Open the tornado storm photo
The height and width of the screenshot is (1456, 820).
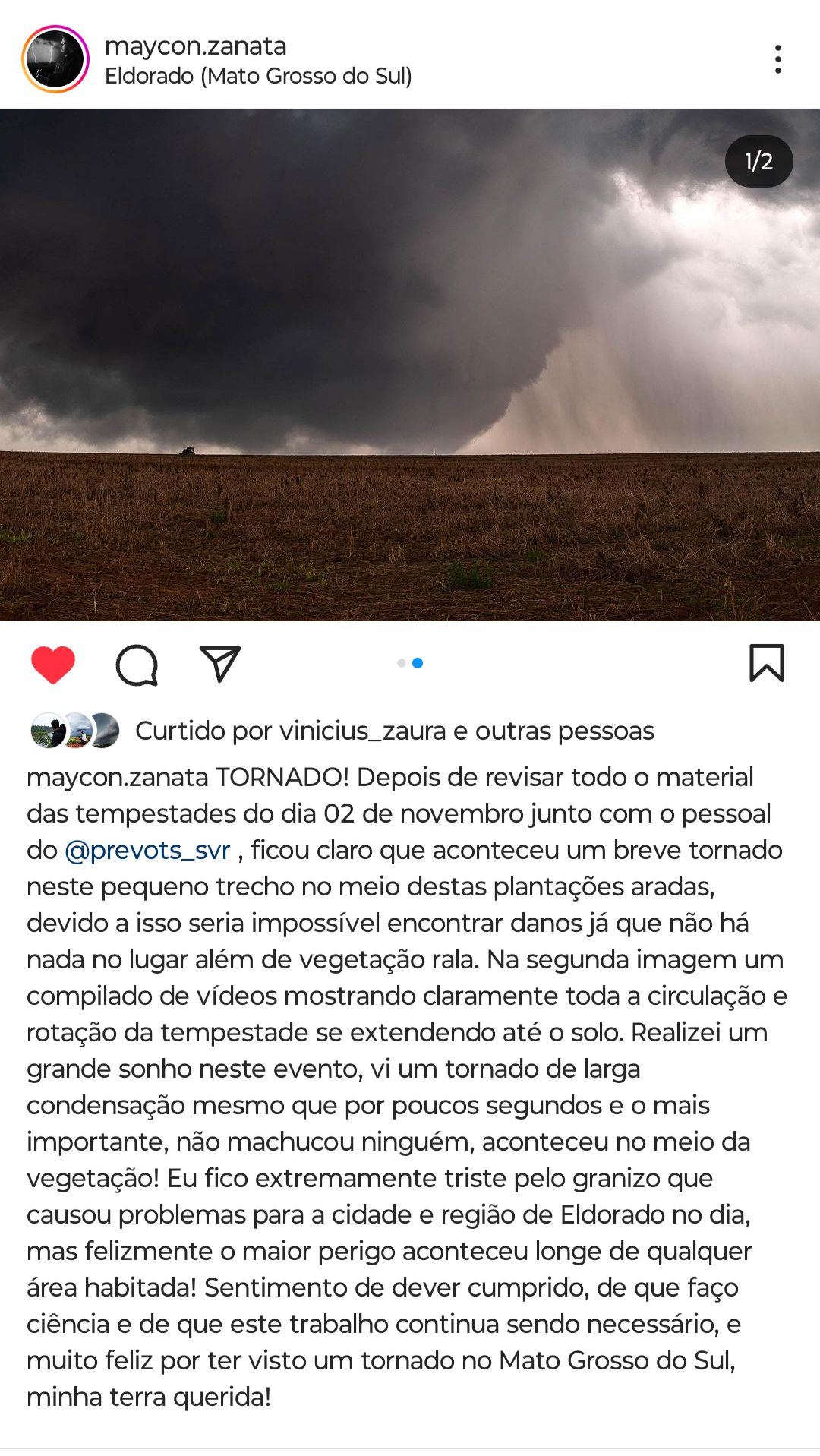410,365
